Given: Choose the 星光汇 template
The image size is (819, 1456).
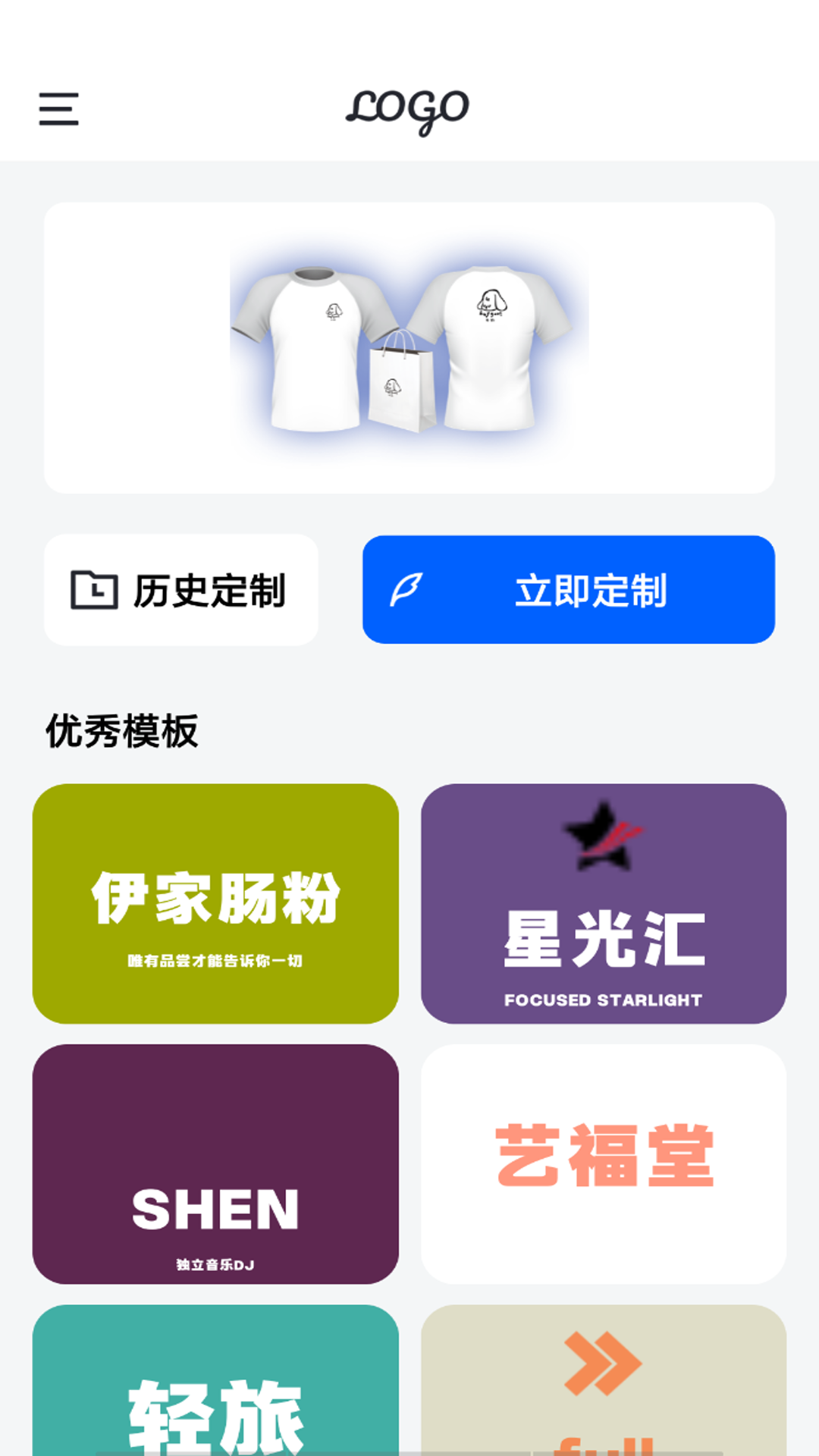Looking at the screenshot, I should point(604,903).
